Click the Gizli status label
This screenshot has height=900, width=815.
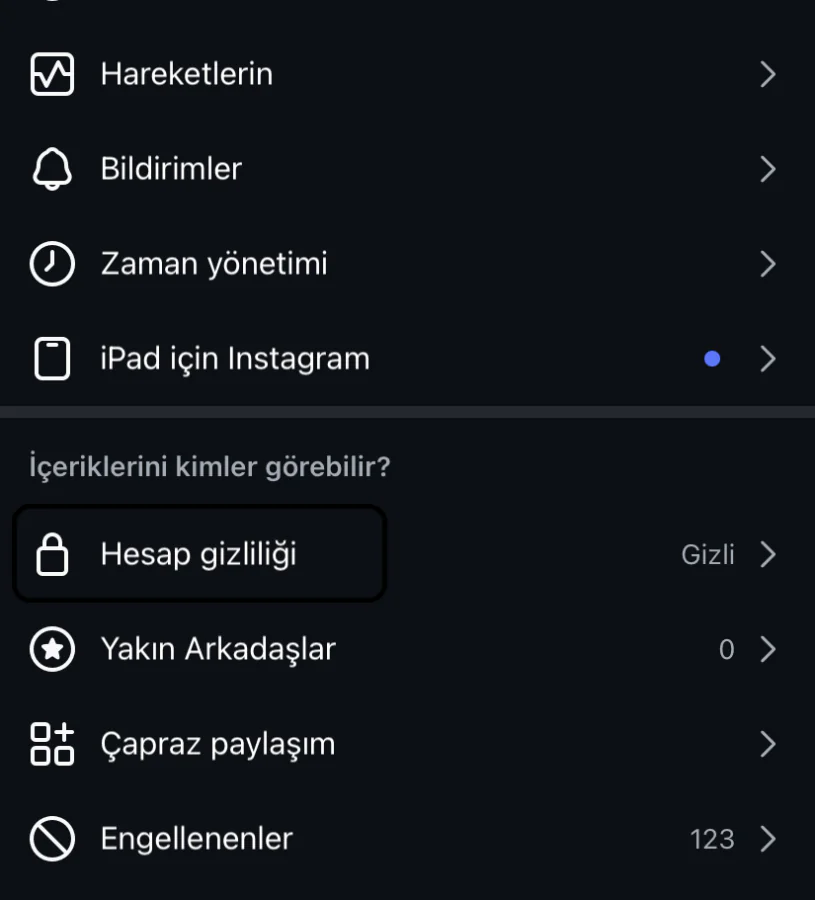(x=706, y=555)
